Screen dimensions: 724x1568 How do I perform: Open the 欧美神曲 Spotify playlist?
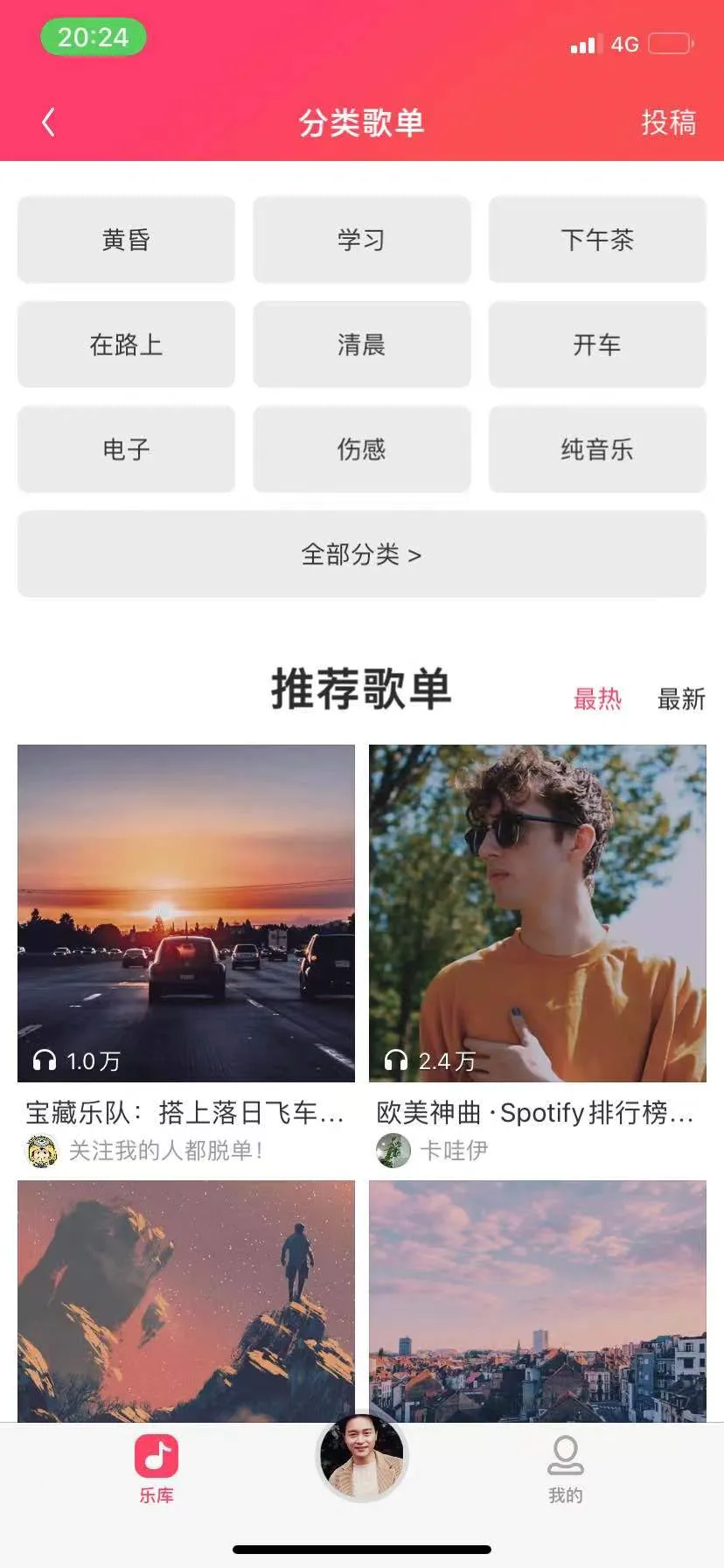point(537,913)
